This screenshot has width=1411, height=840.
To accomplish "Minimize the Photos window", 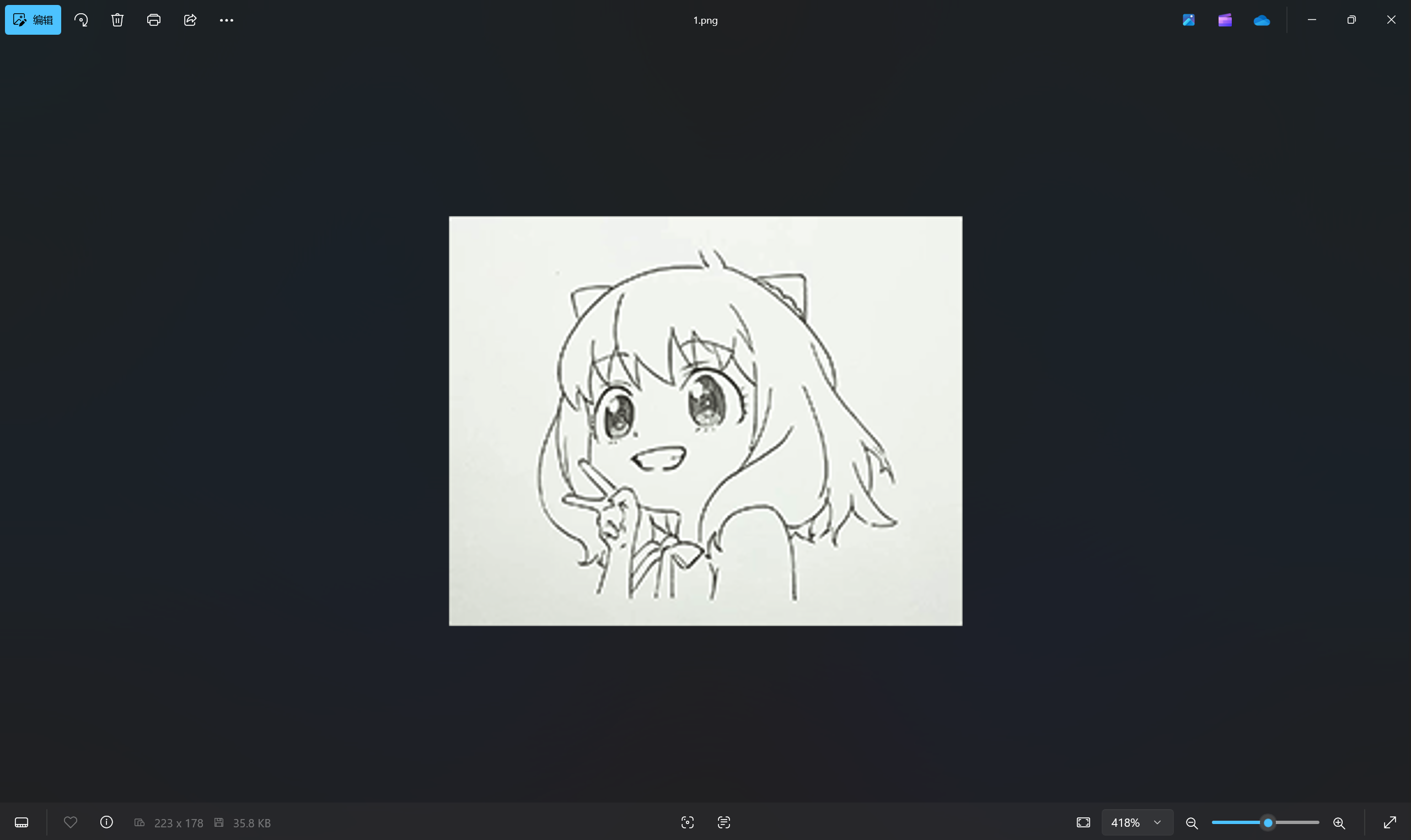I will tap(1311, 20).
